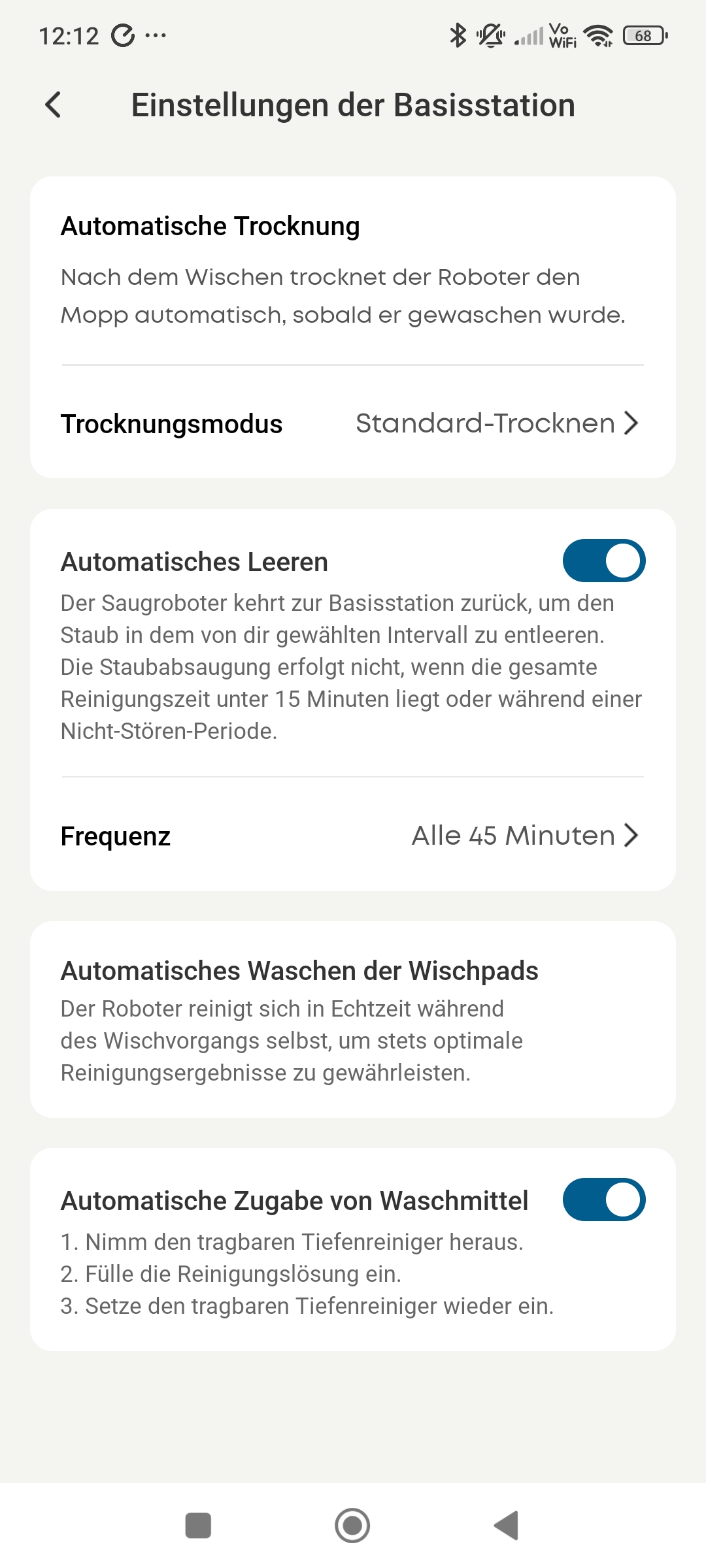
Task: Open recent apps from navigation bar
Action: pyautogui.click(x=198, y=1526)
